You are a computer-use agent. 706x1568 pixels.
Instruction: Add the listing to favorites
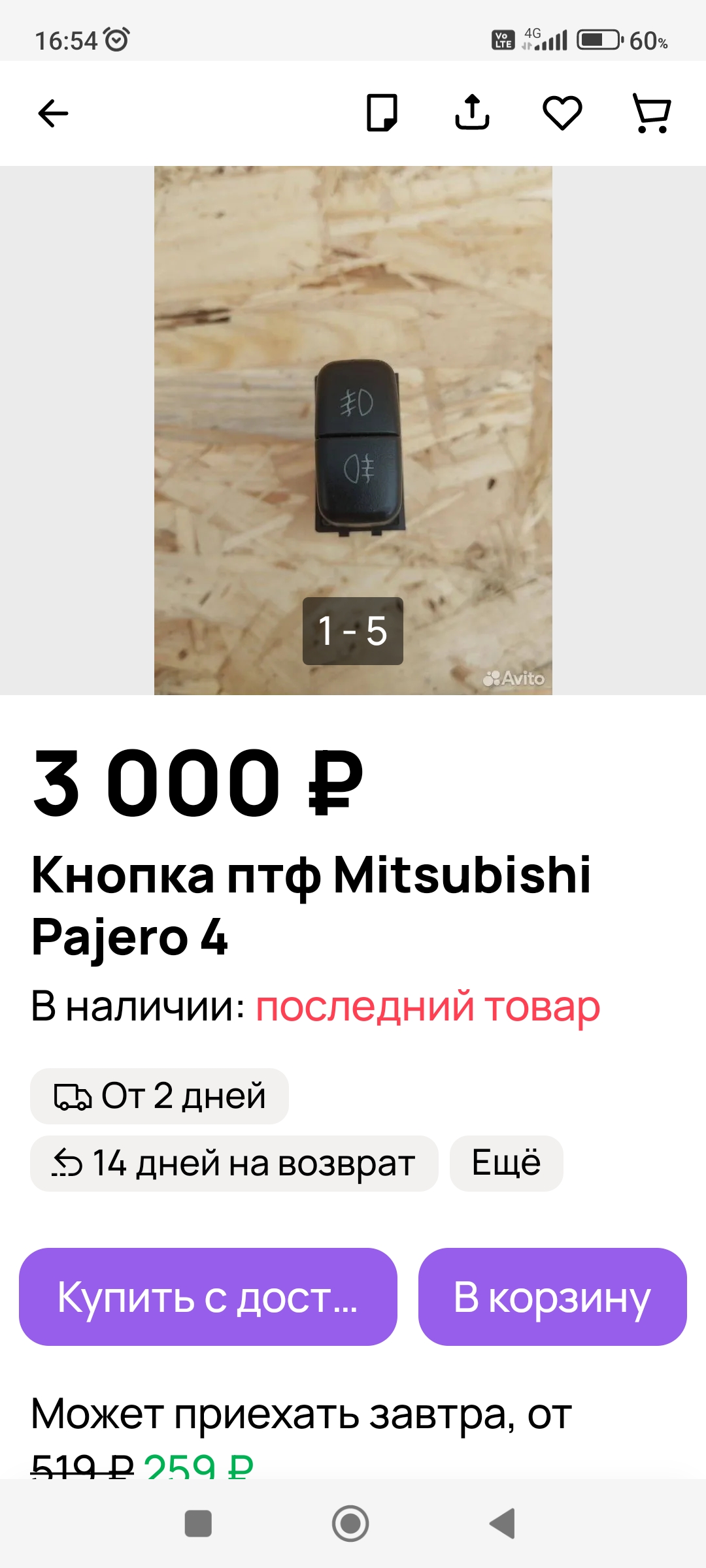click(x=562, y=114)
